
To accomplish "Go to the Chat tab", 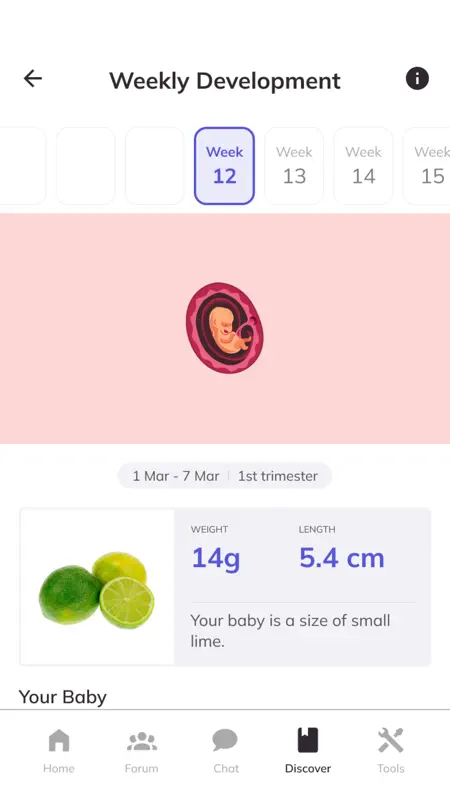I will [226, 750].
